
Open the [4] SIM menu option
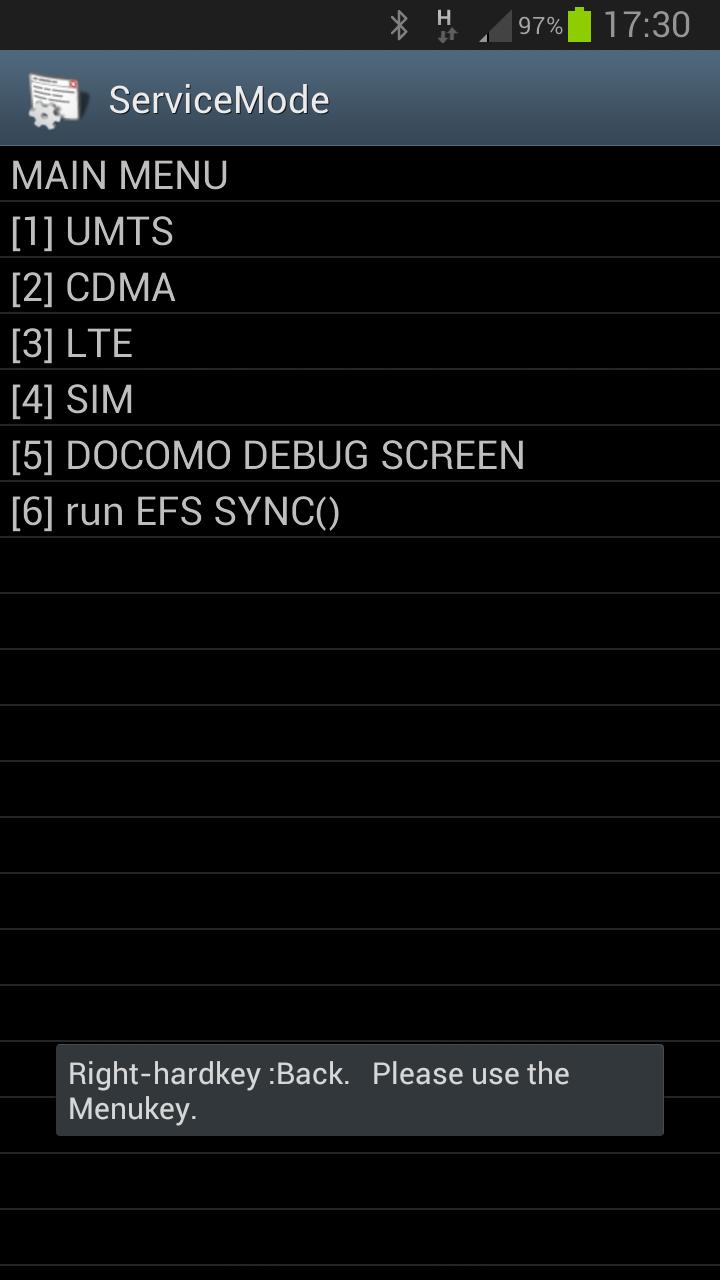pos(70,399)
